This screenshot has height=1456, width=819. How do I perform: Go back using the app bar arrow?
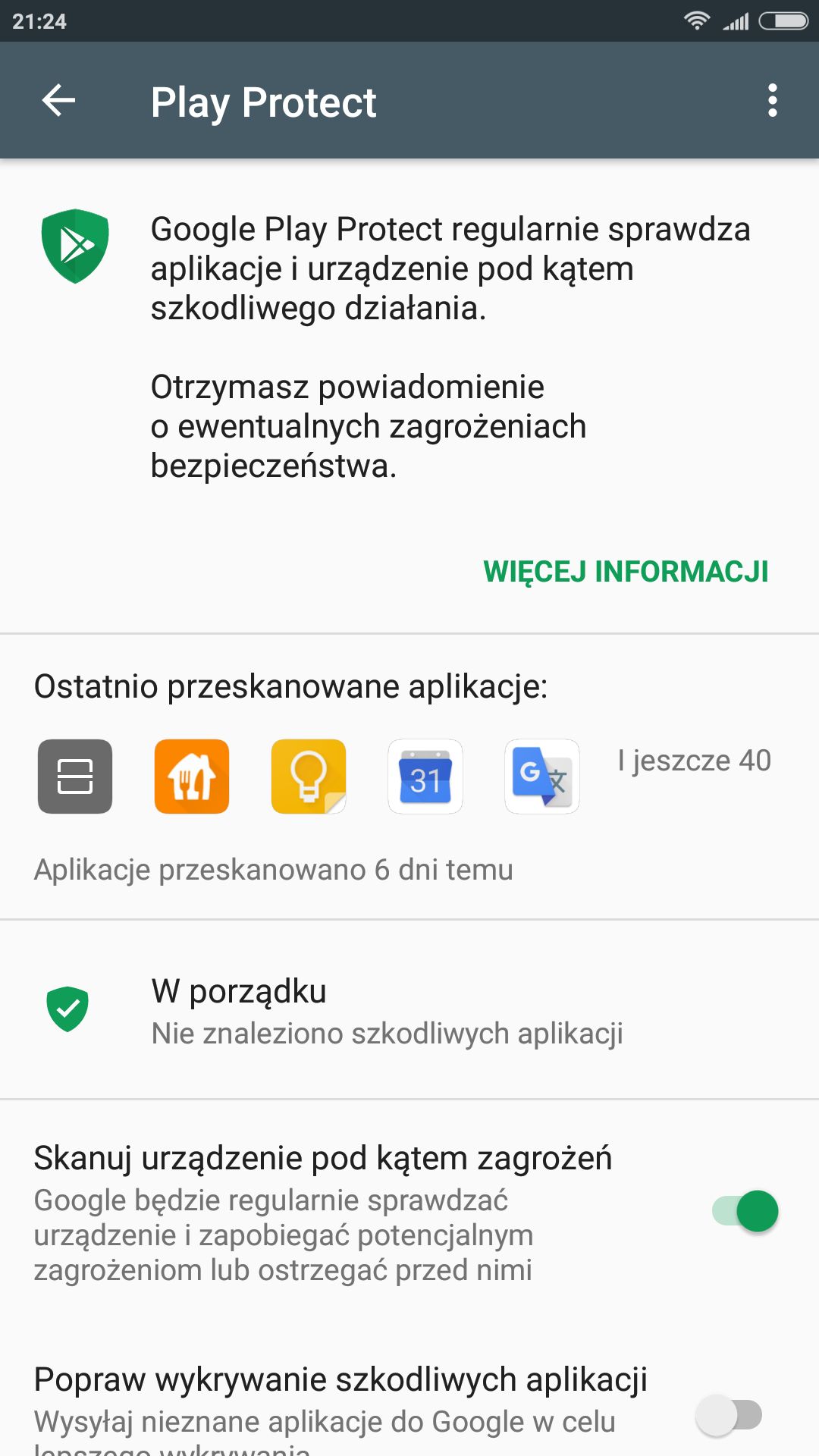click(x=58, y=100)
